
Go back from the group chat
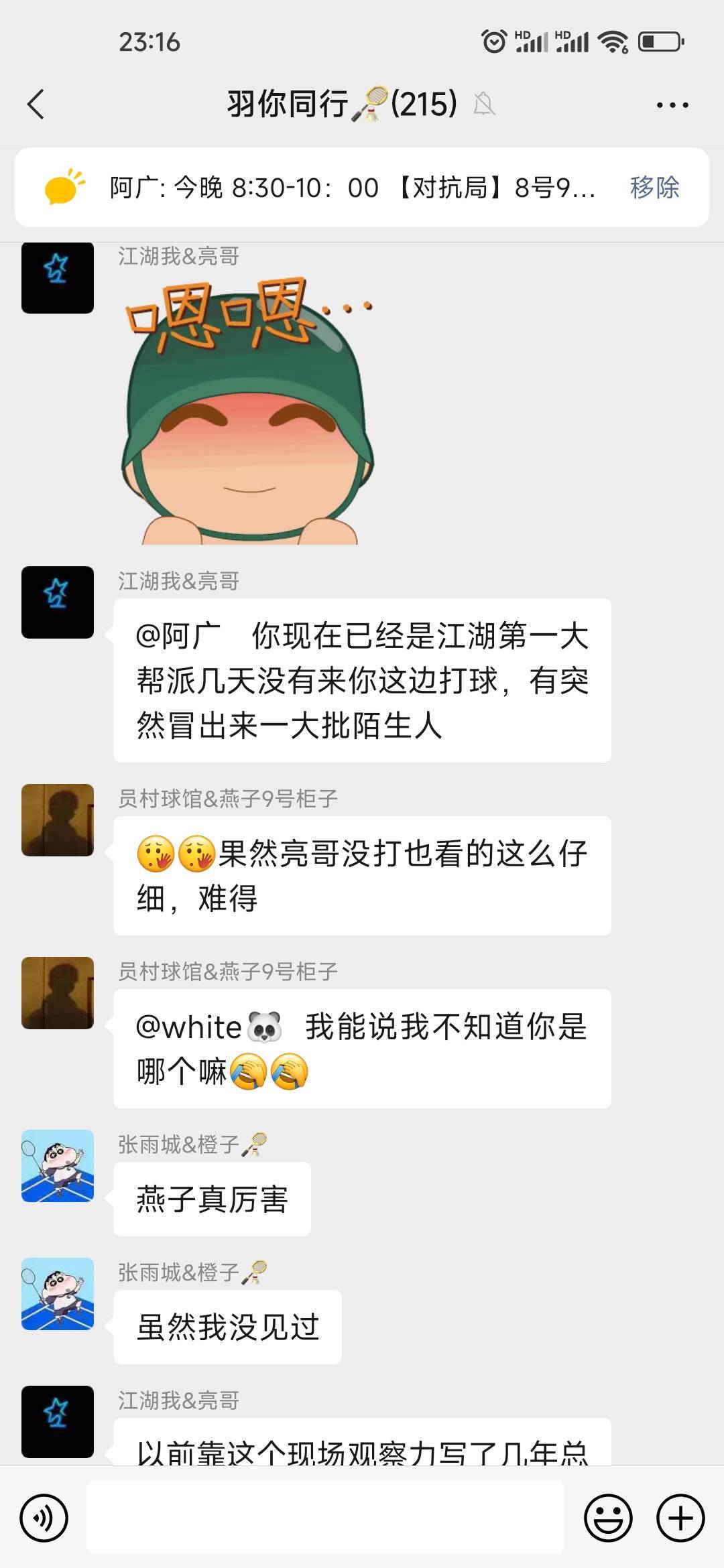tap(36, 105)
